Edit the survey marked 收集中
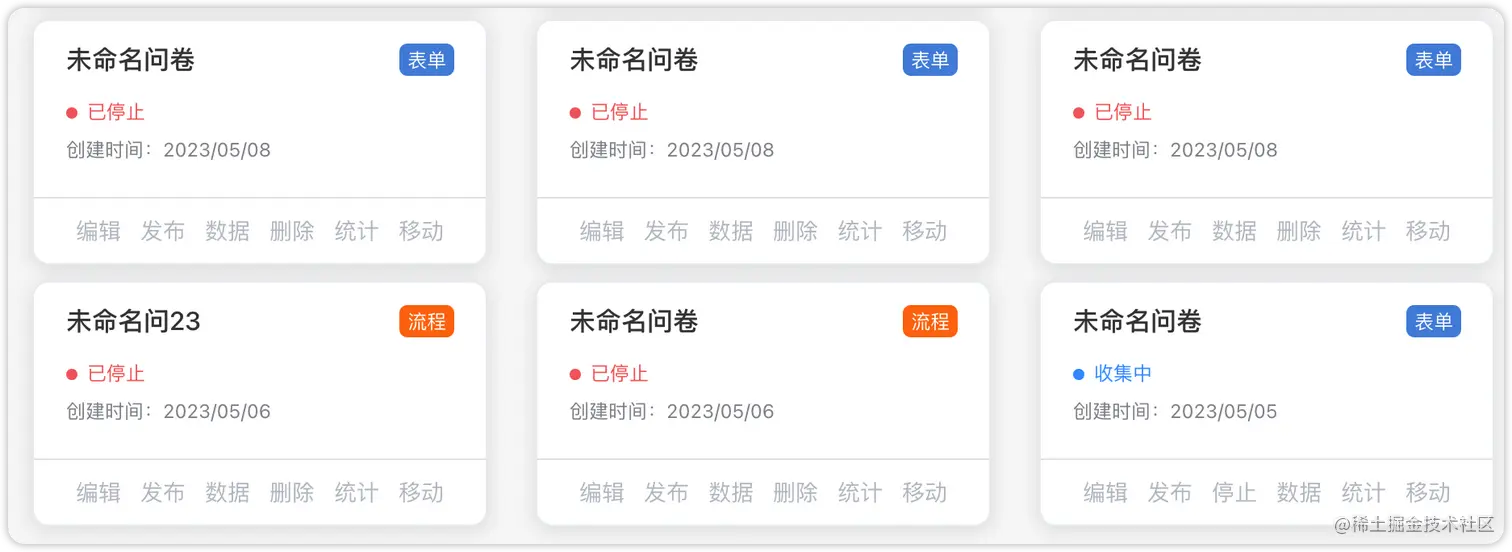Screen dimensions: 1512x552 1105,492
